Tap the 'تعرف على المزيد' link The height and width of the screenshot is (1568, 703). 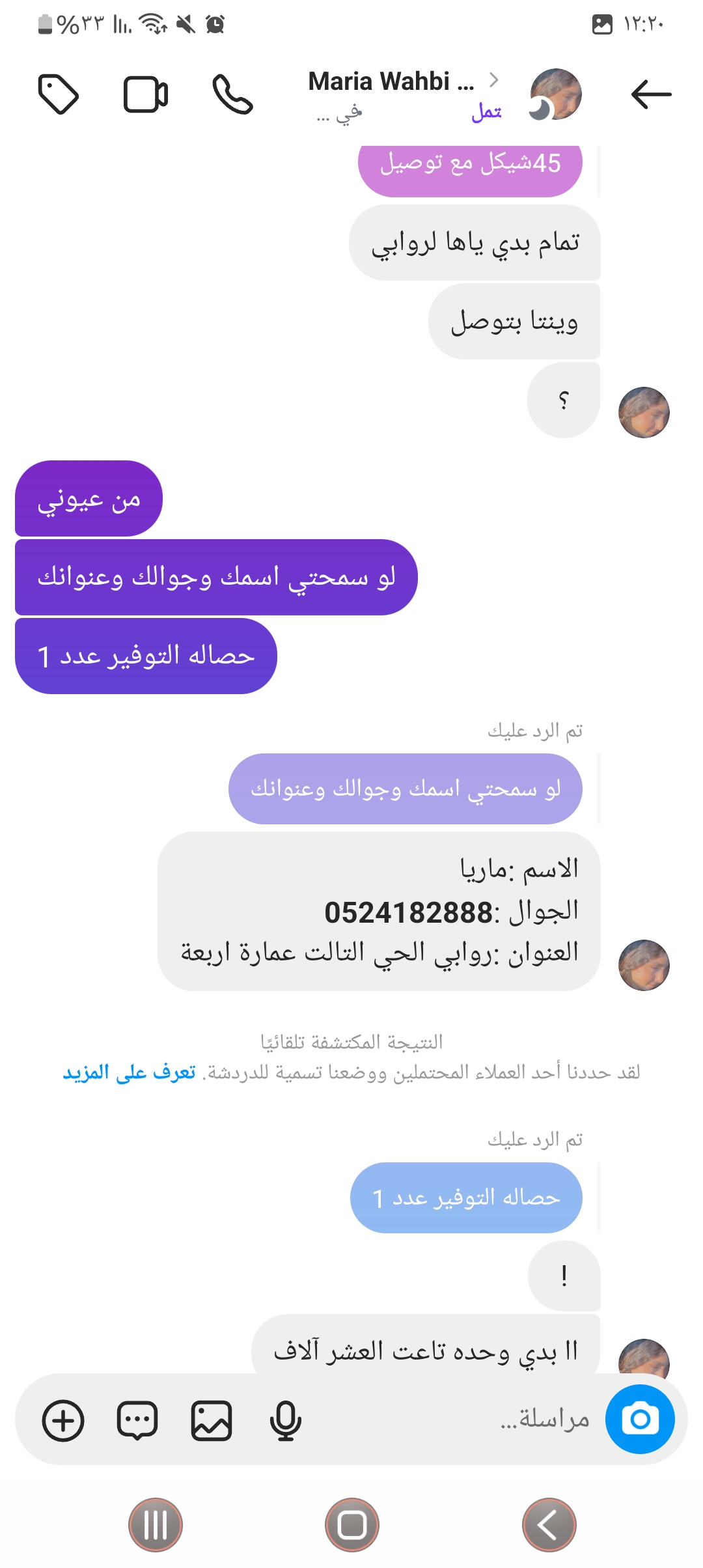pos(129,1072)
